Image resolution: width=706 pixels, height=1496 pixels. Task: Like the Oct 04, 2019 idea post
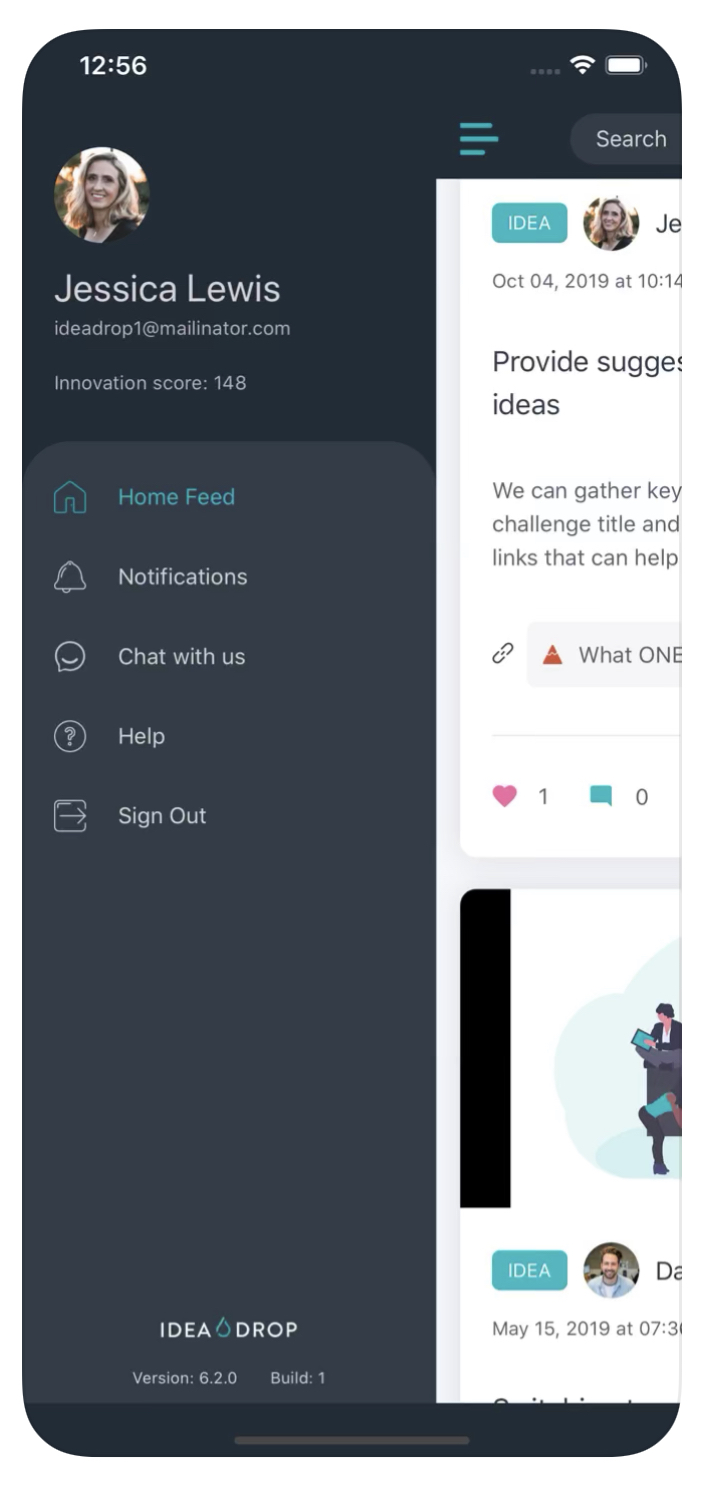point(505,796)
